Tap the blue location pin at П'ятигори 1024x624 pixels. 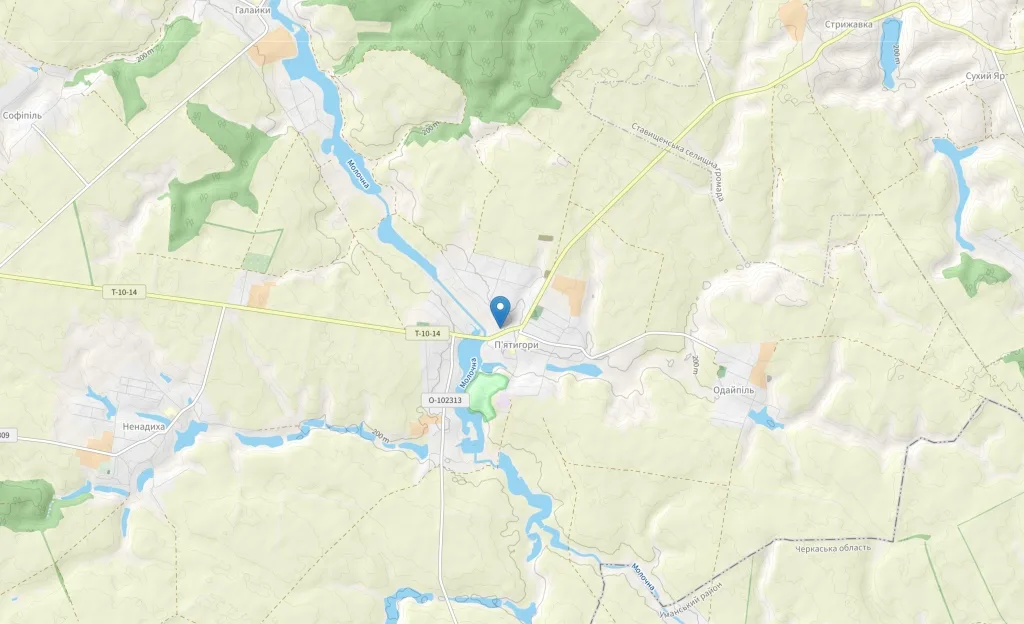point(502,309)
